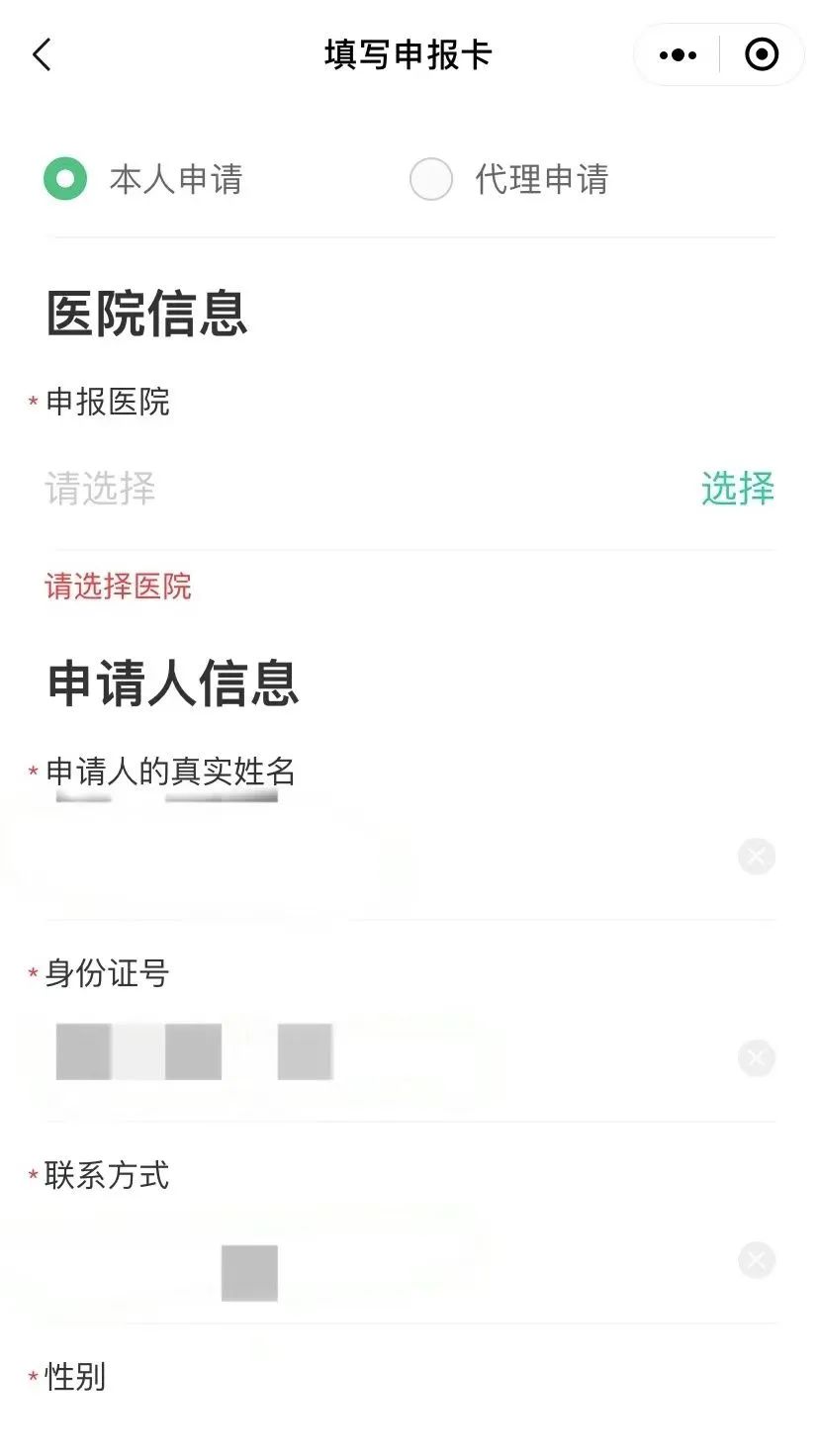819x1456 pixels.
Task: Select the 本人申请 option
Action: point(65,179)
